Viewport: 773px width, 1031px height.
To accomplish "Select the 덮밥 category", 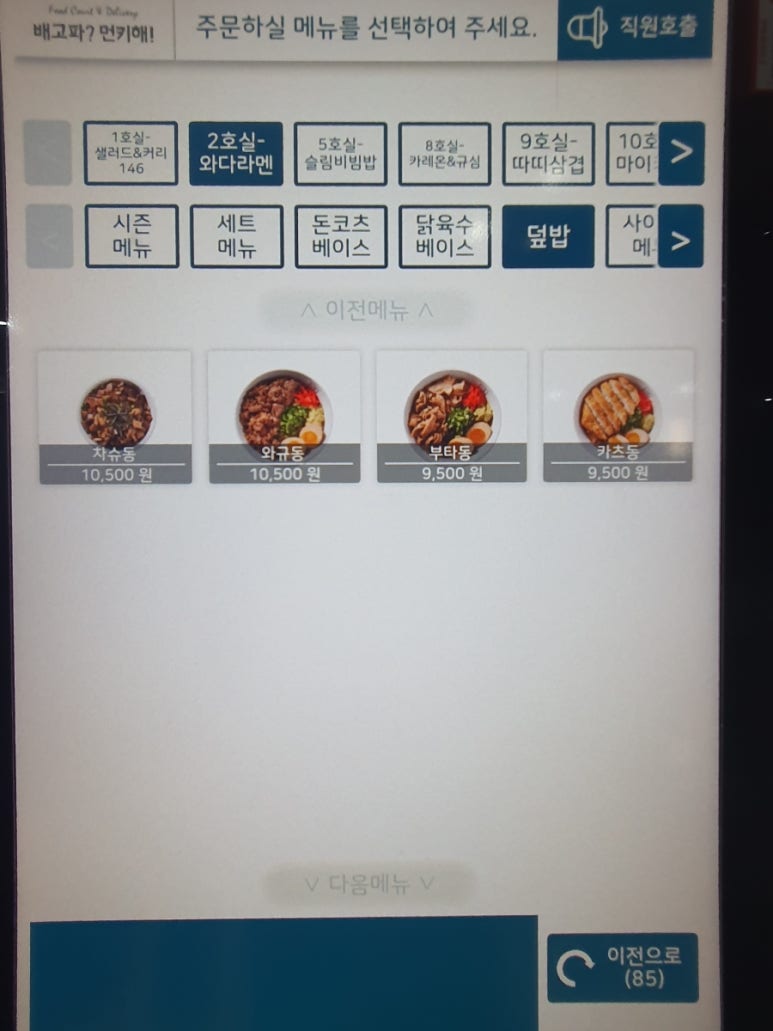I will (548, 237).
